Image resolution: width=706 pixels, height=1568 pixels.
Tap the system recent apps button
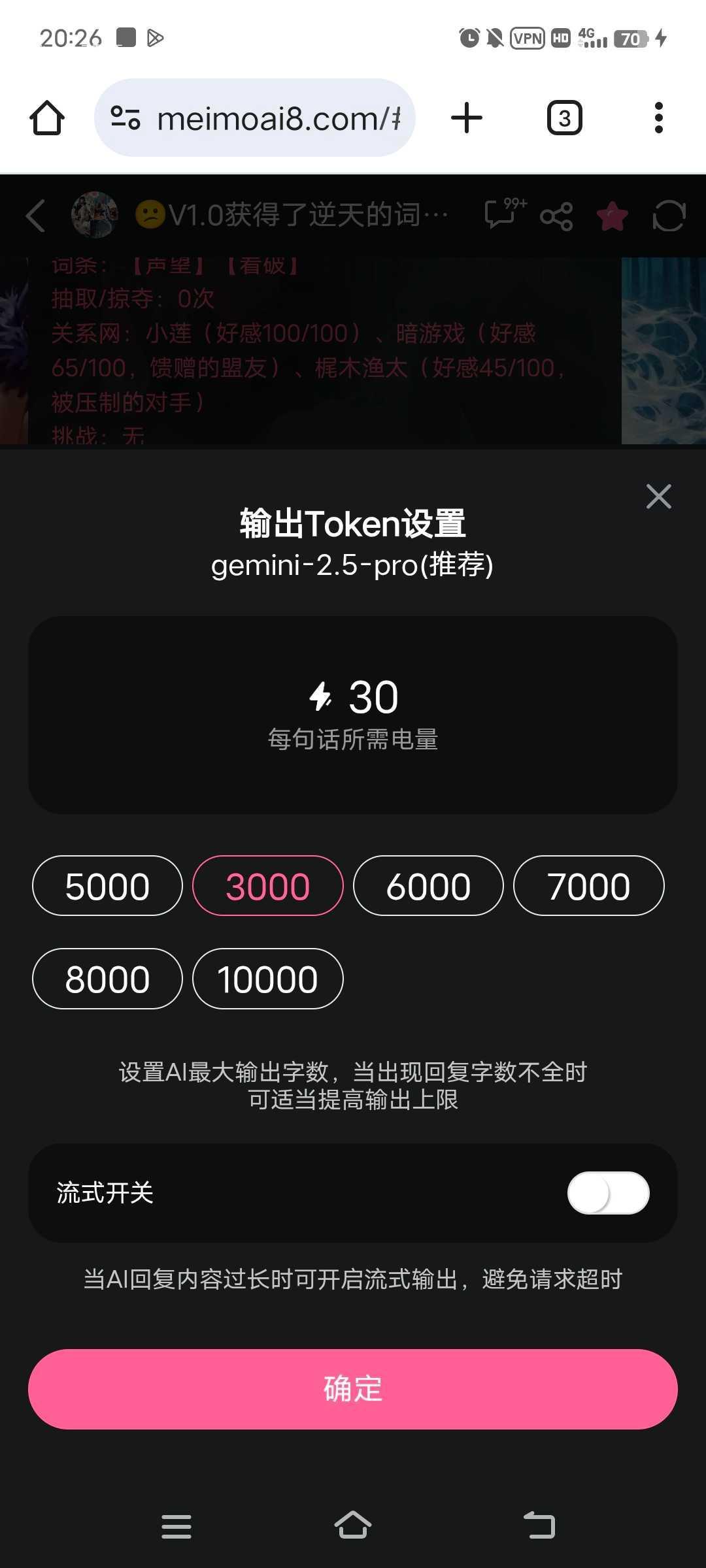[176, 1526]
